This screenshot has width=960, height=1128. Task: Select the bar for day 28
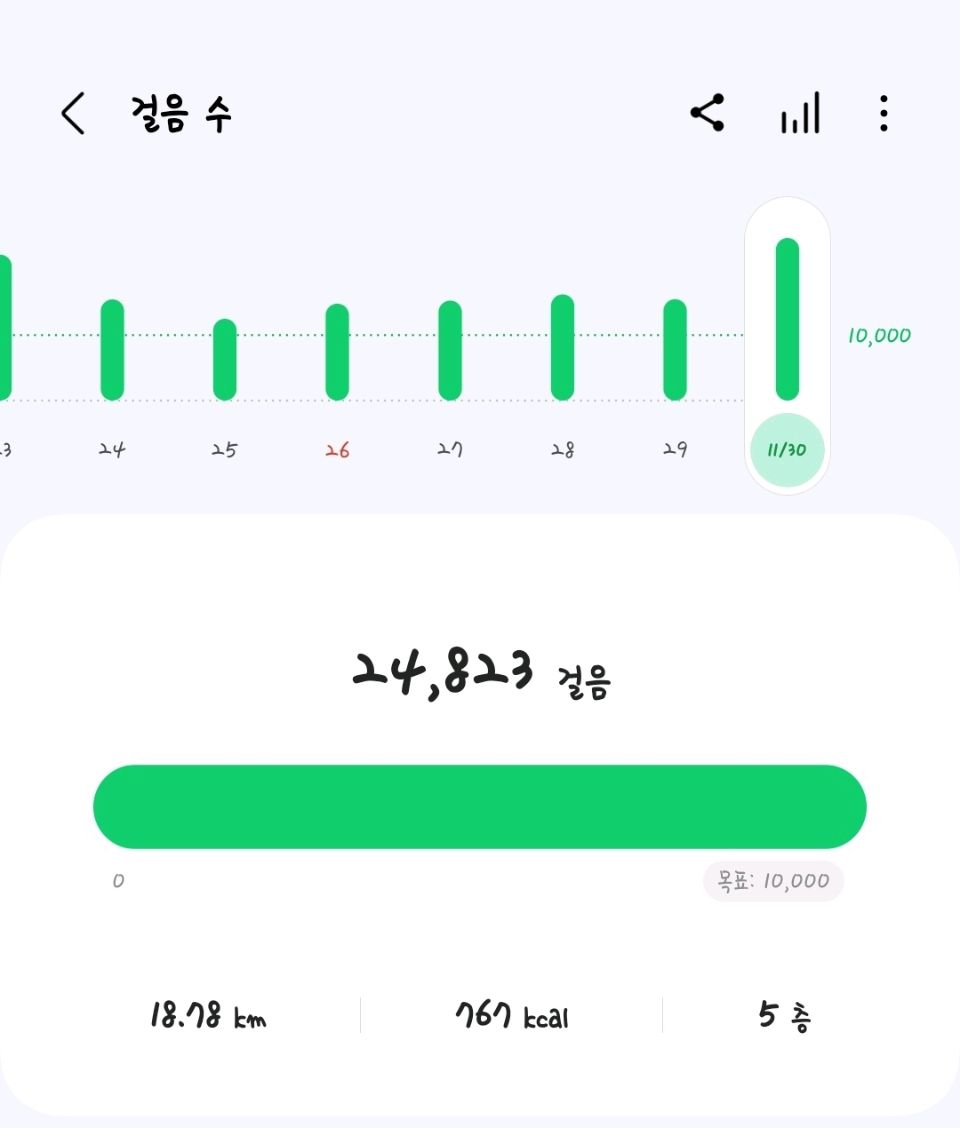tap(562, 347)
